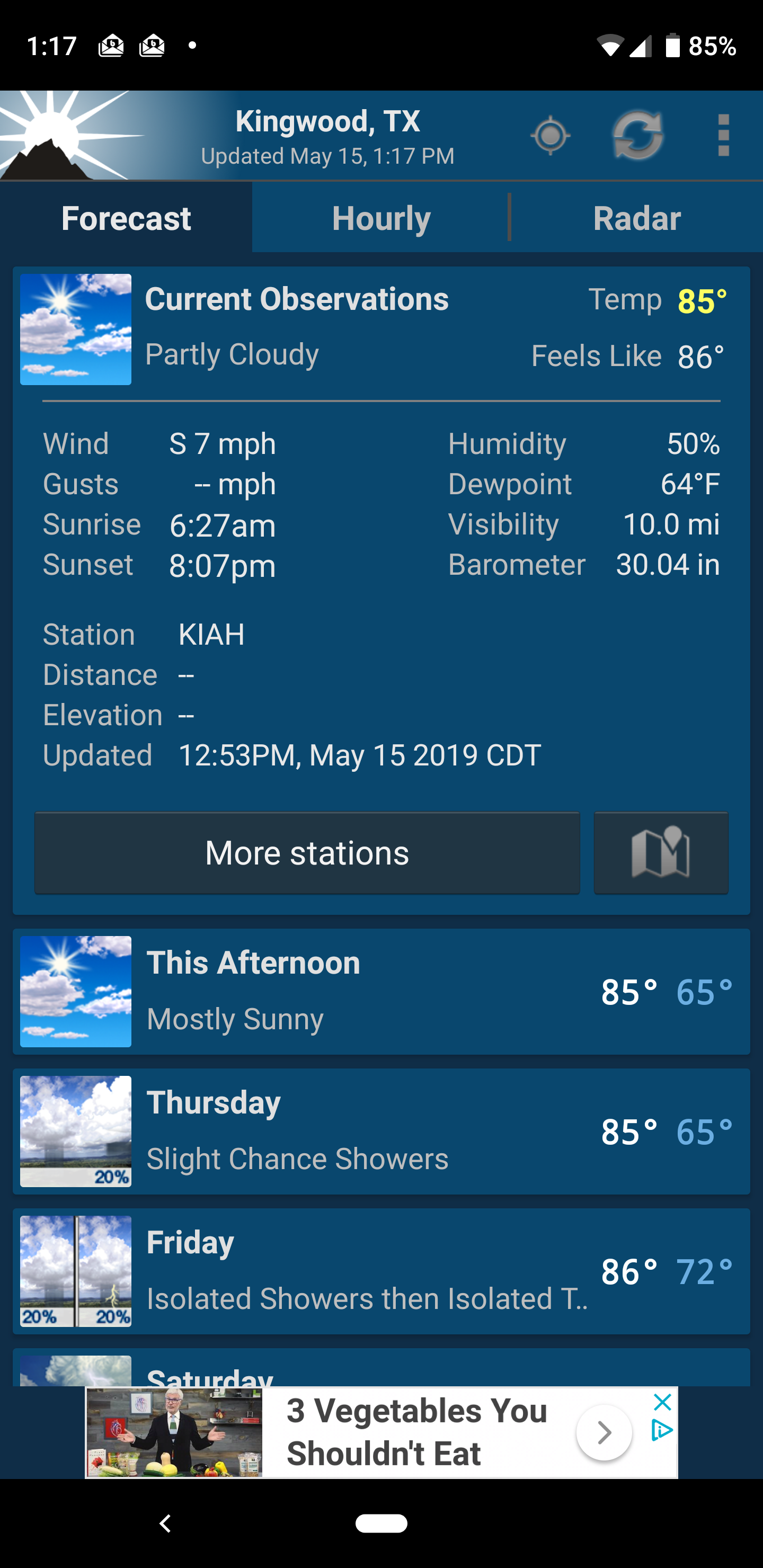Open the overflow menu

(x=723, y=135)
